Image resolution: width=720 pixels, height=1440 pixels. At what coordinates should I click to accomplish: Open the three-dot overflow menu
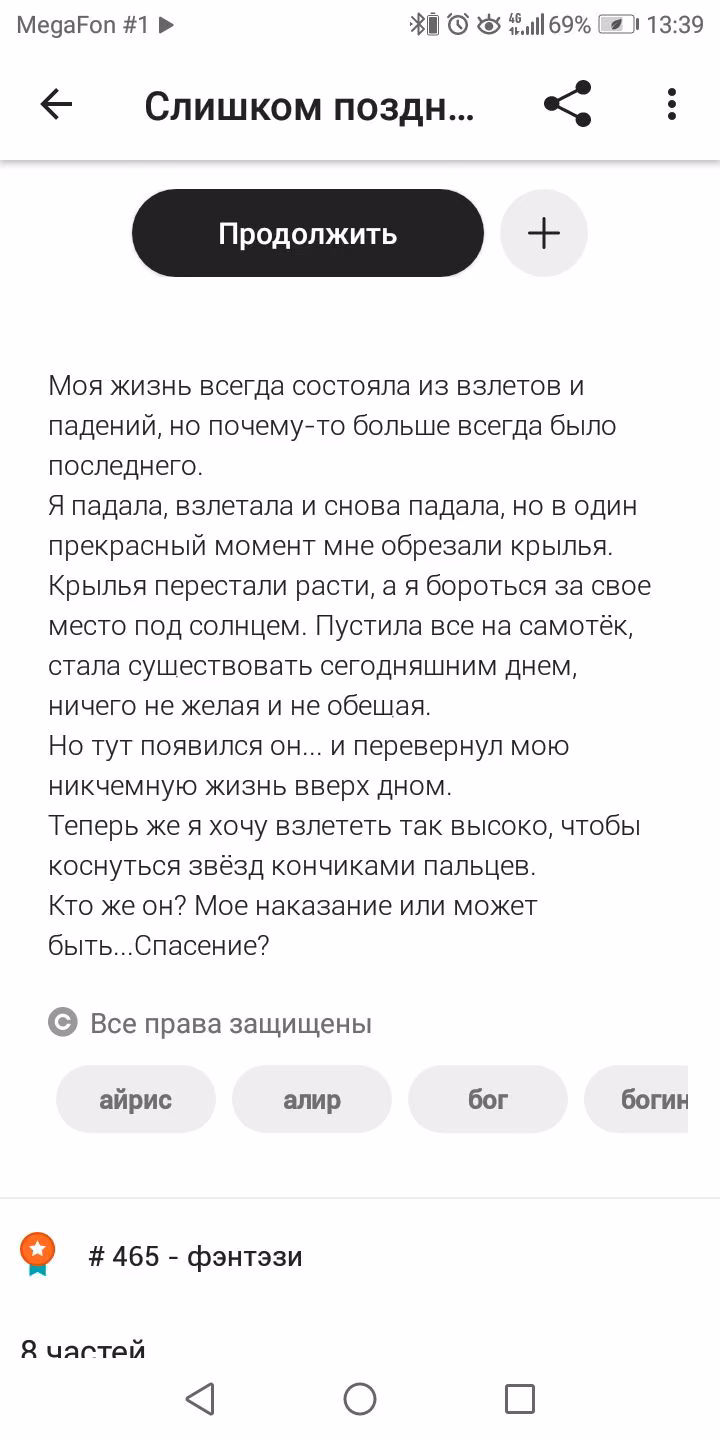point(672,105)
